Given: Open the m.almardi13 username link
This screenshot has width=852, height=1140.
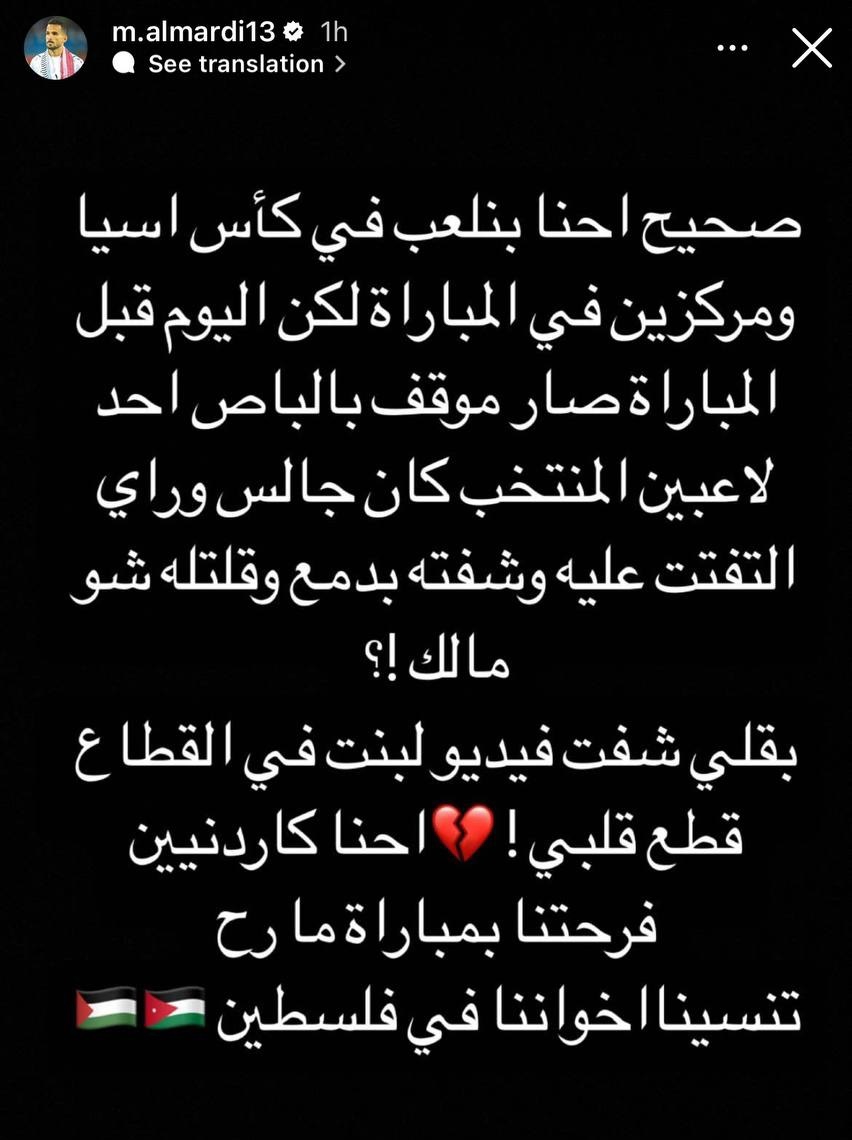Looking at the screenshot, I should (x=192, y=31).
